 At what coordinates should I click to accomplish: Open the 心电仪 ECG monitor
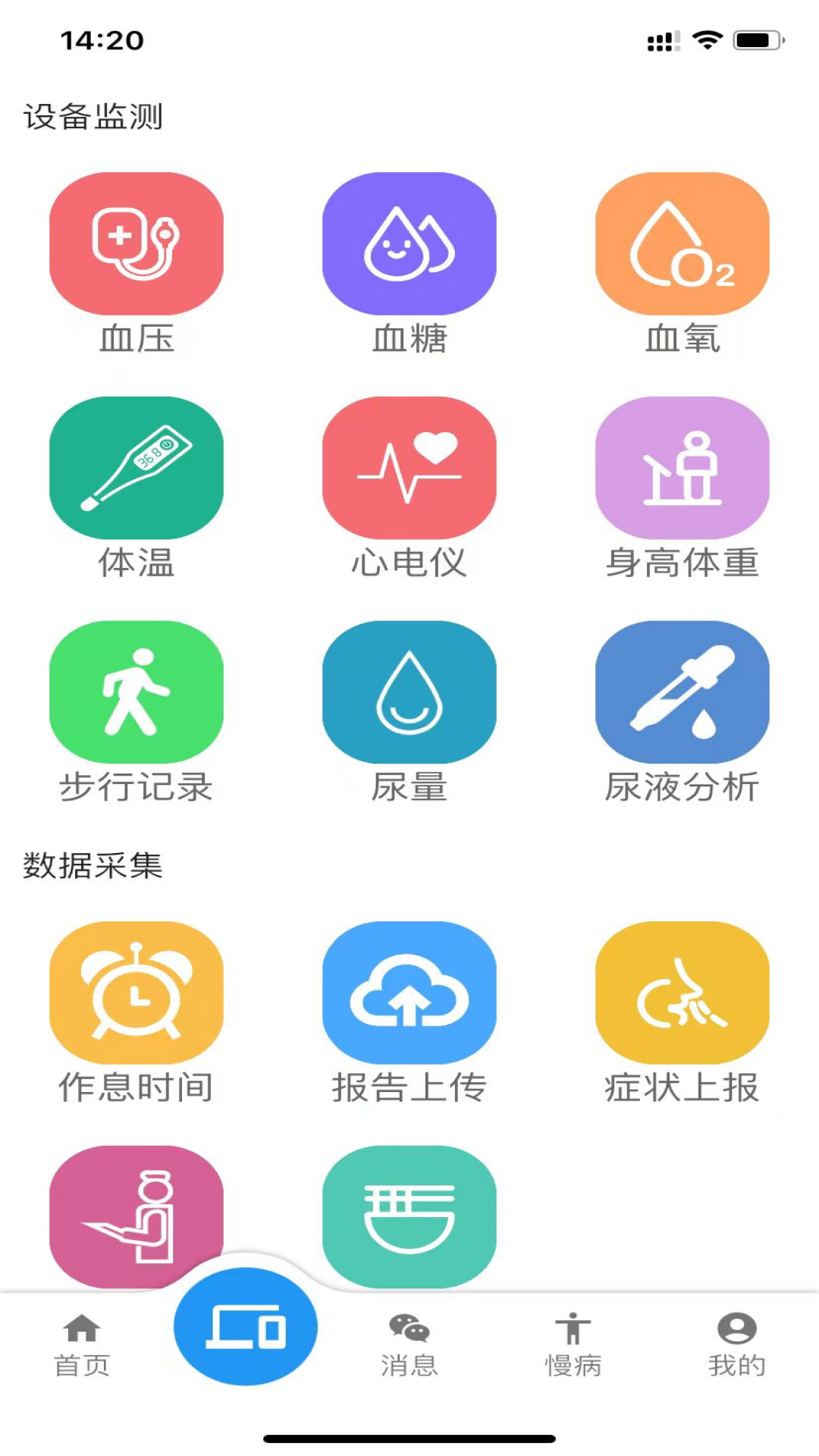pos(409,469)
